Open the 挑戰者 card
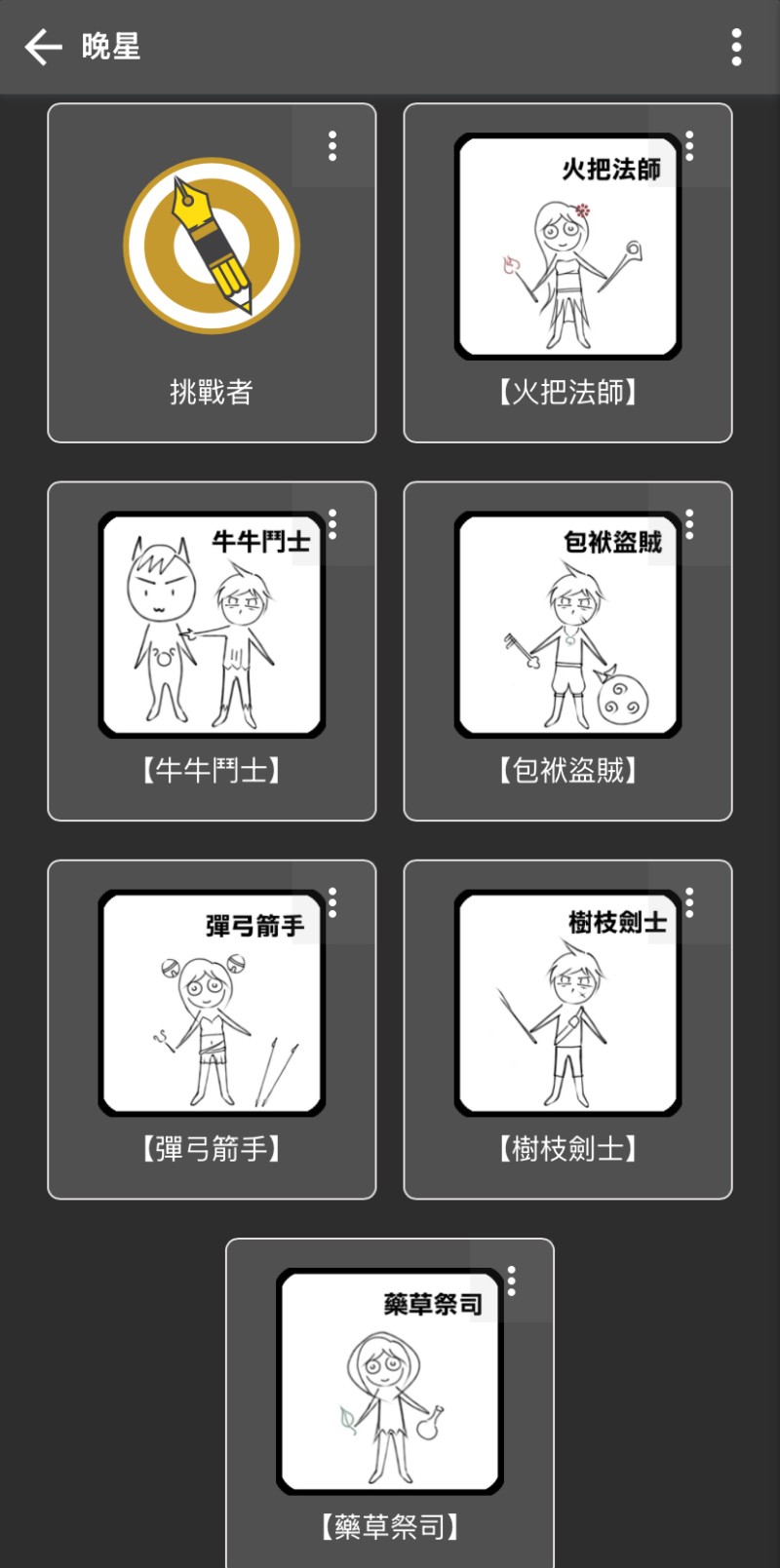This screenshot has width=780, height=1568. tap(212, 273)
